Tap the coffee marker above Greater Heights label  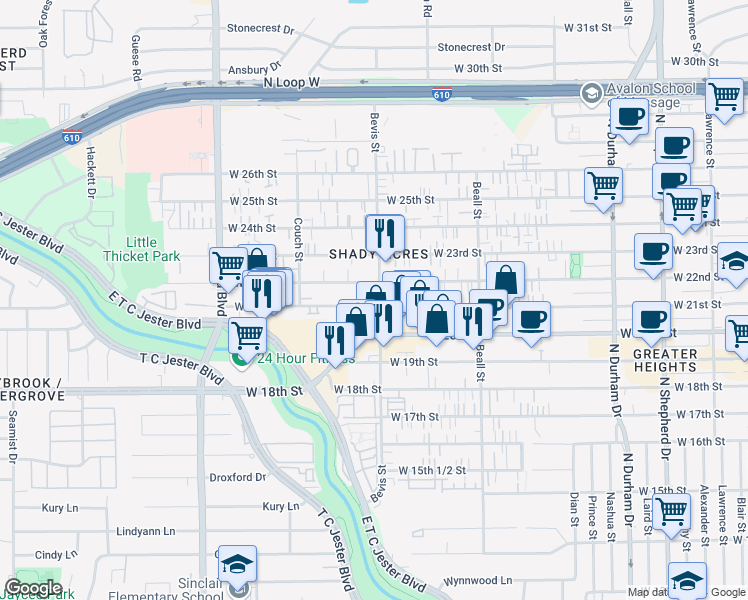pos(652,324)
